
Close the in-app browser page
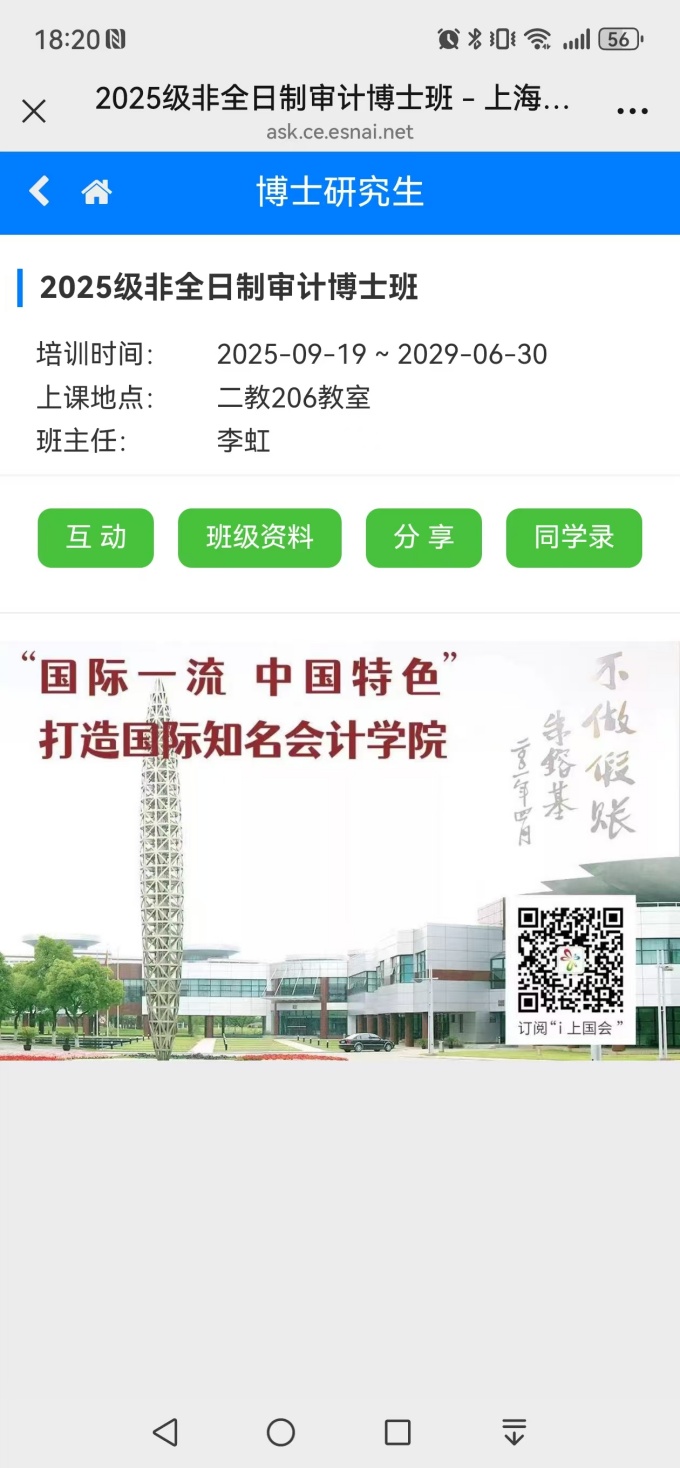pyautogui.click(x=34, y=111)
